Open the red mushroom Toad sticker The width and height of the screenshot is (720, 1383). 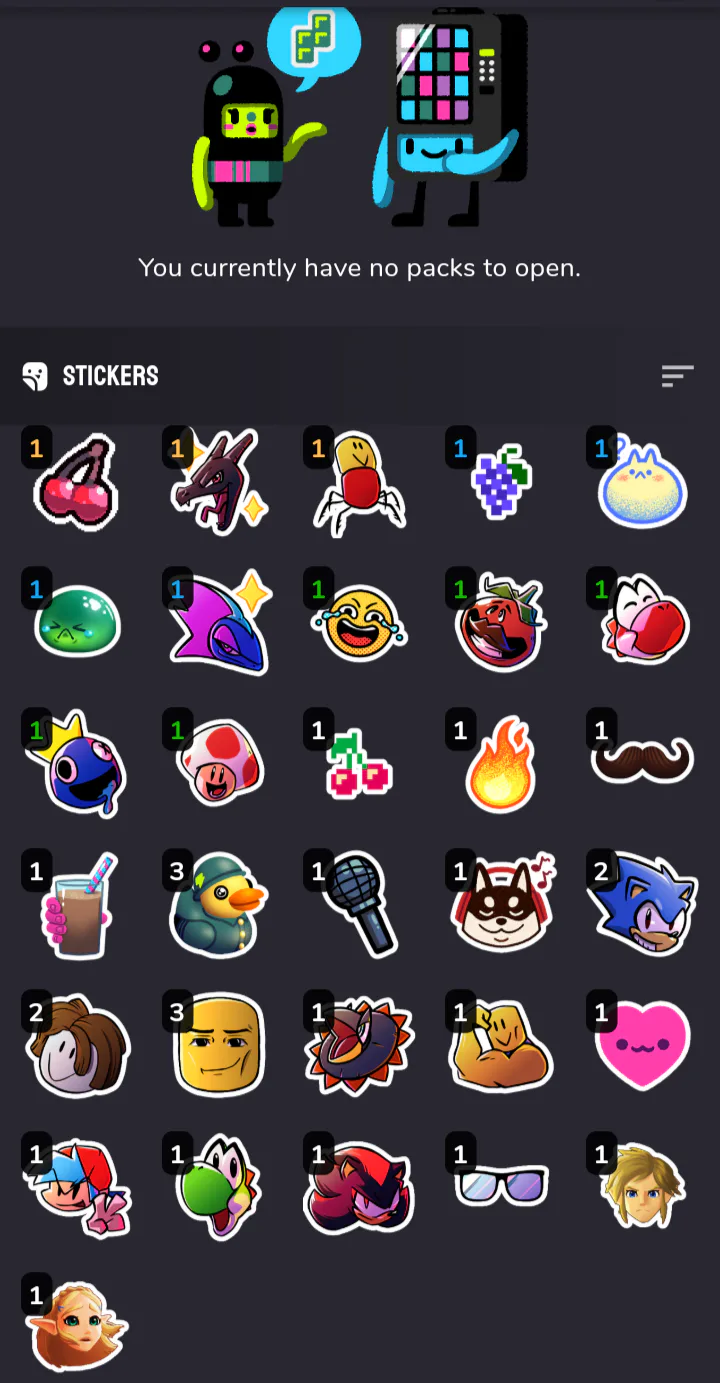point(220,764)
